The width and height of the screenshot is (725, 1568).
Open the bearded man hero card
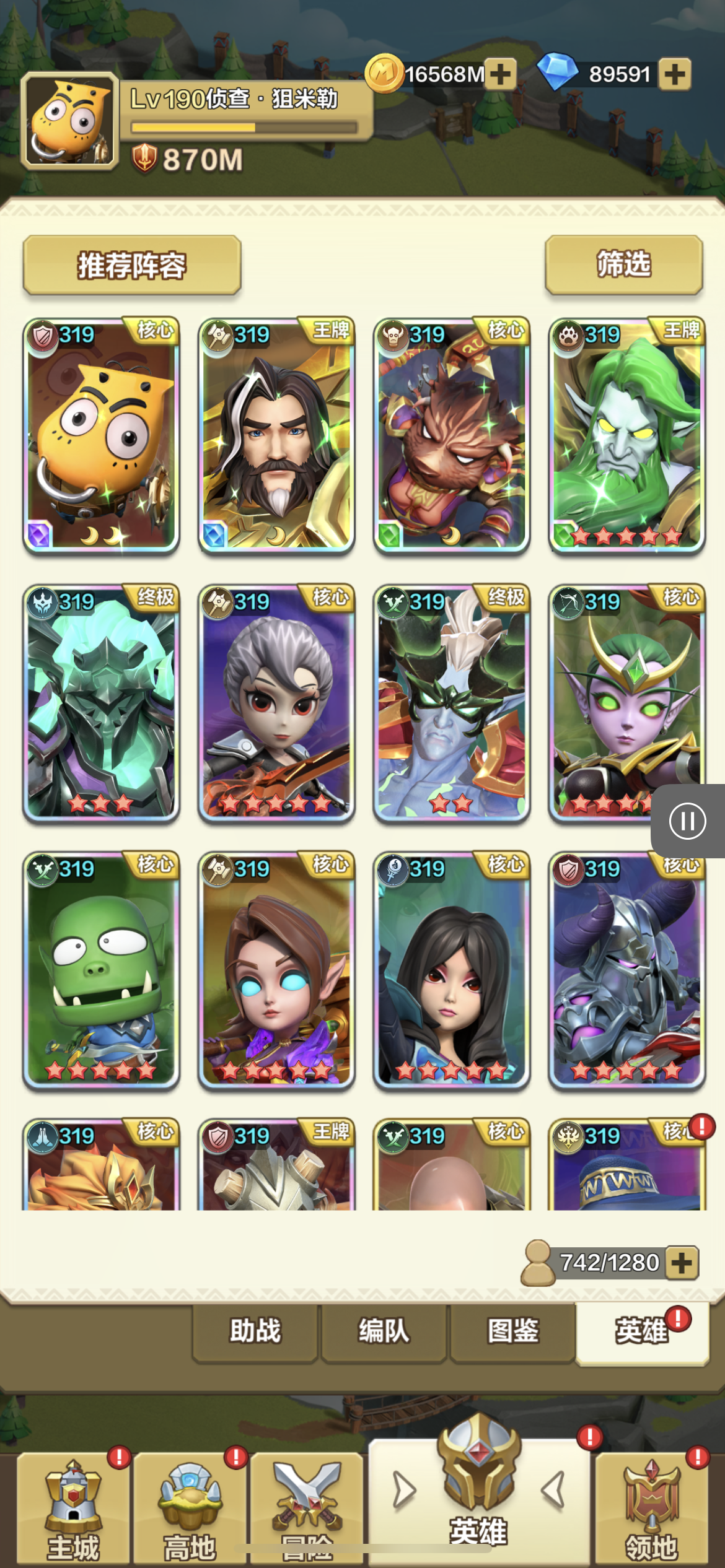pos(276,435)
